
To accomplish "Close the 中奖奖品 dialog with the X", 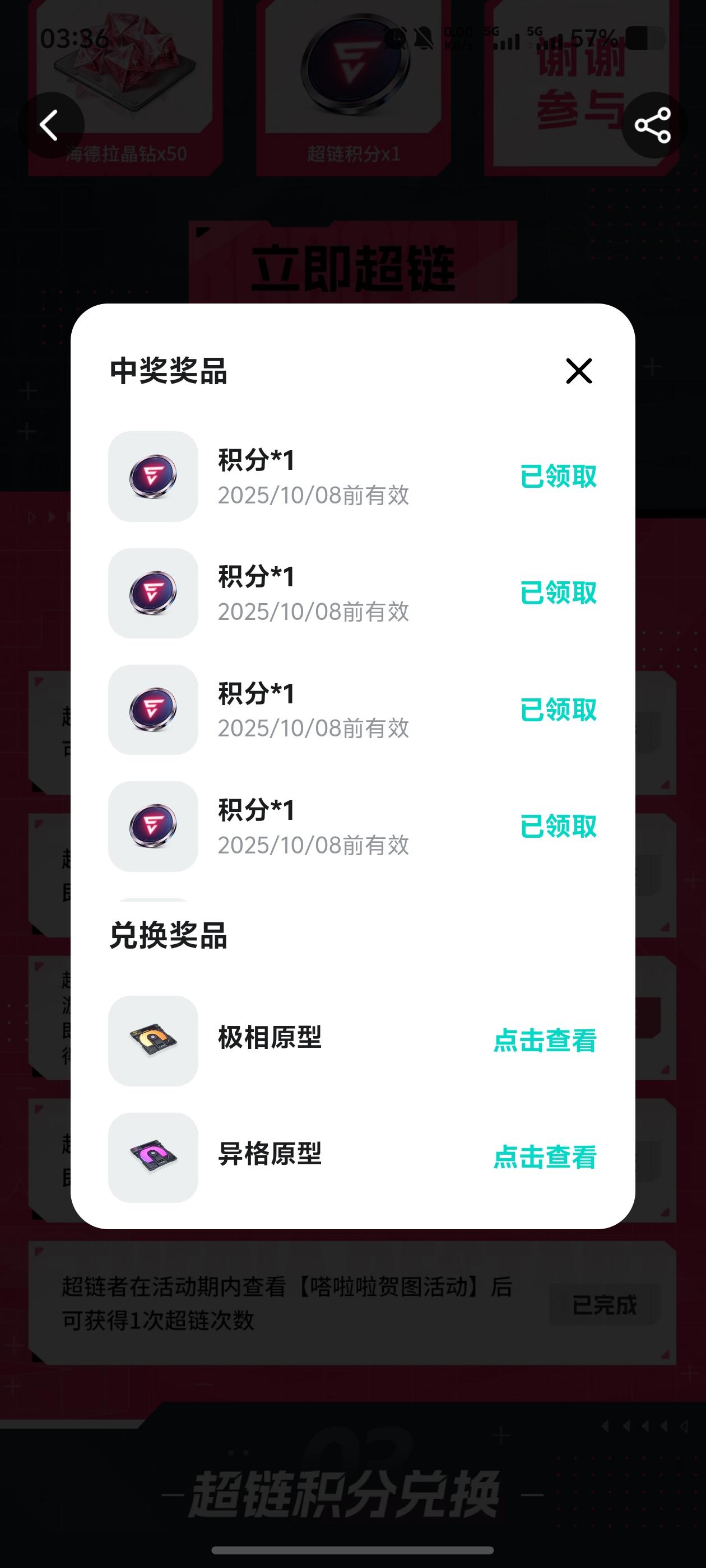I will (578, 372).
